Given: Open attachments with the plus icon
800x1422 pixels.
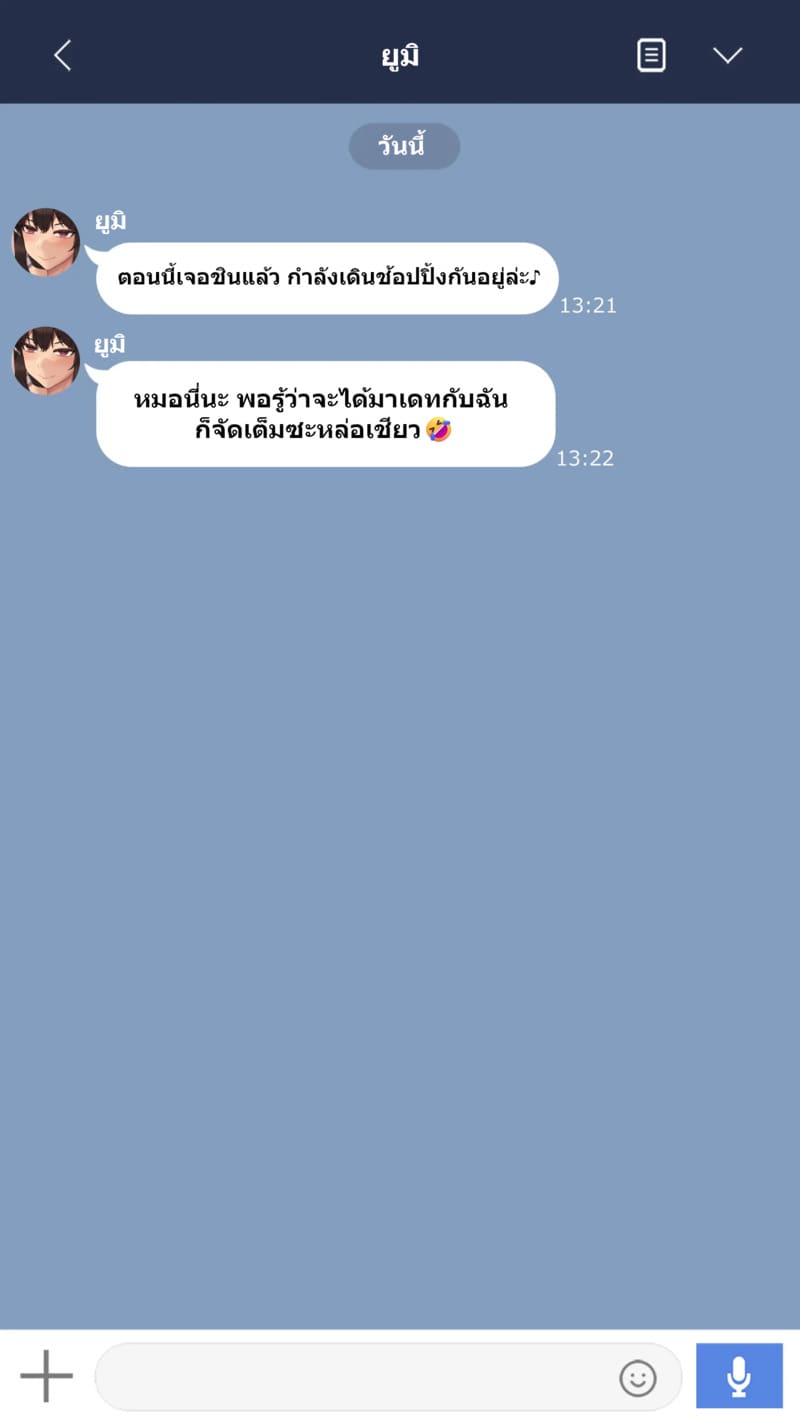Looking at the screenshot, I should point(45,1376).
